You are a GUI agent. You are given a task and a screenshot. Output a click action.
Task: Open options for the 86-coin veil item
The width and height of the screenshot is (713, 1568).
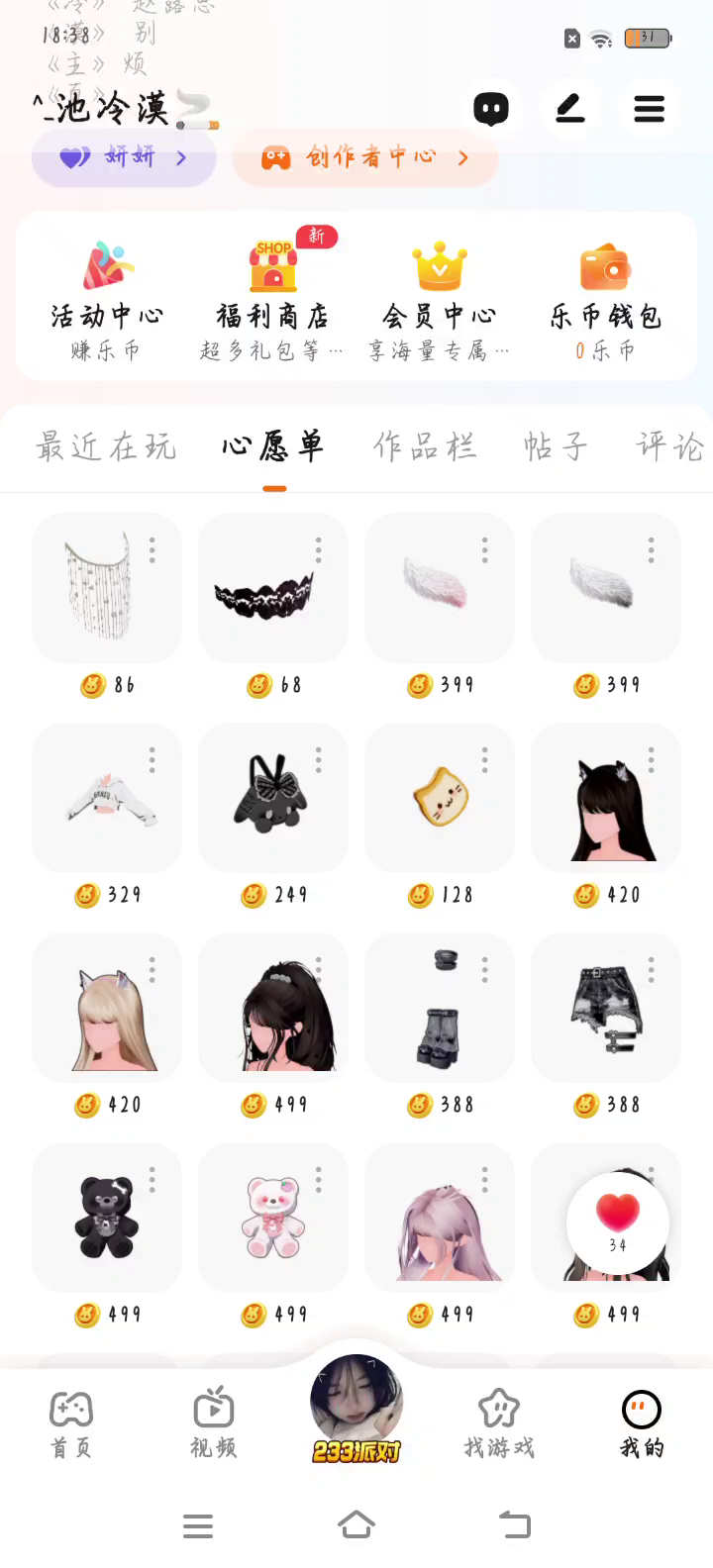153,550
